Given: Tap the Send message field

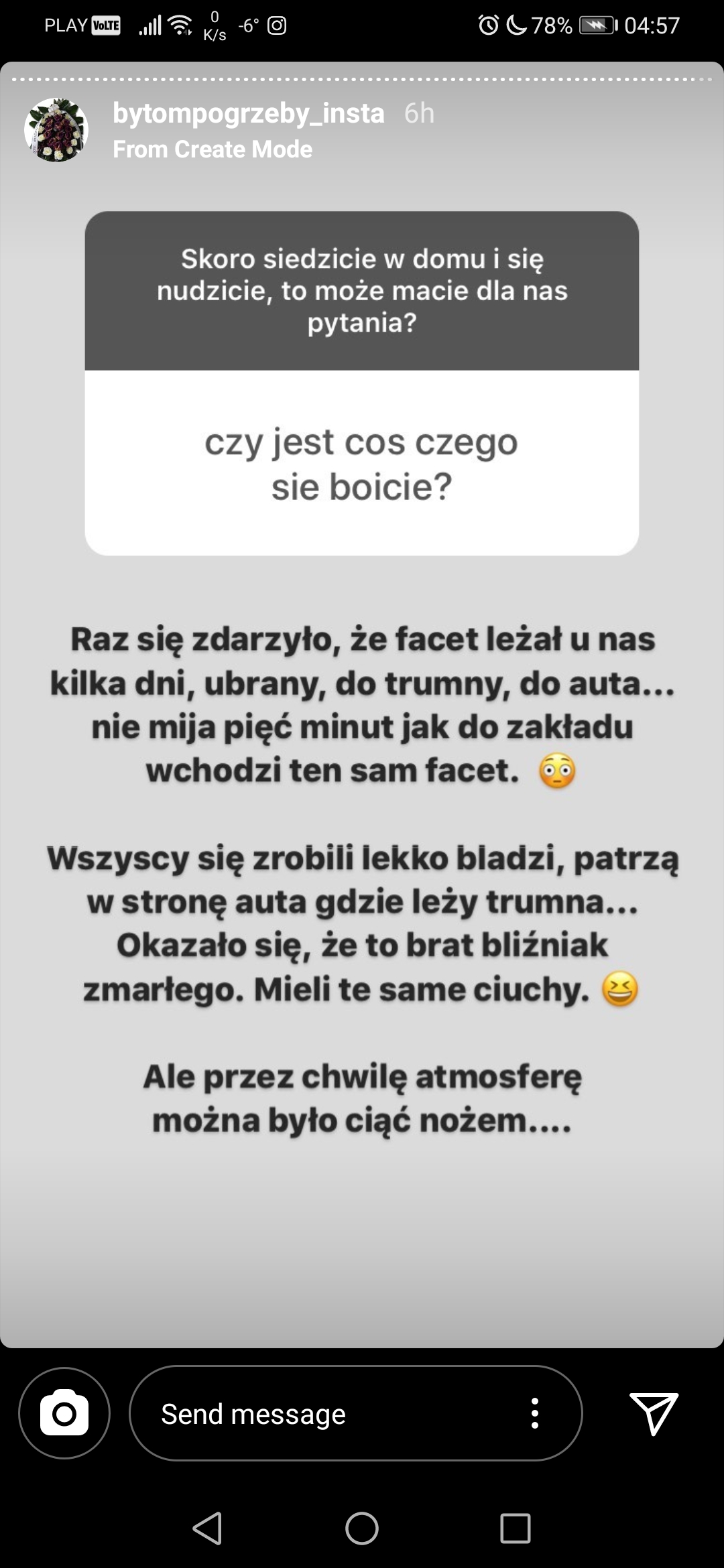Looking at the screenshot, I should 322,1414.
